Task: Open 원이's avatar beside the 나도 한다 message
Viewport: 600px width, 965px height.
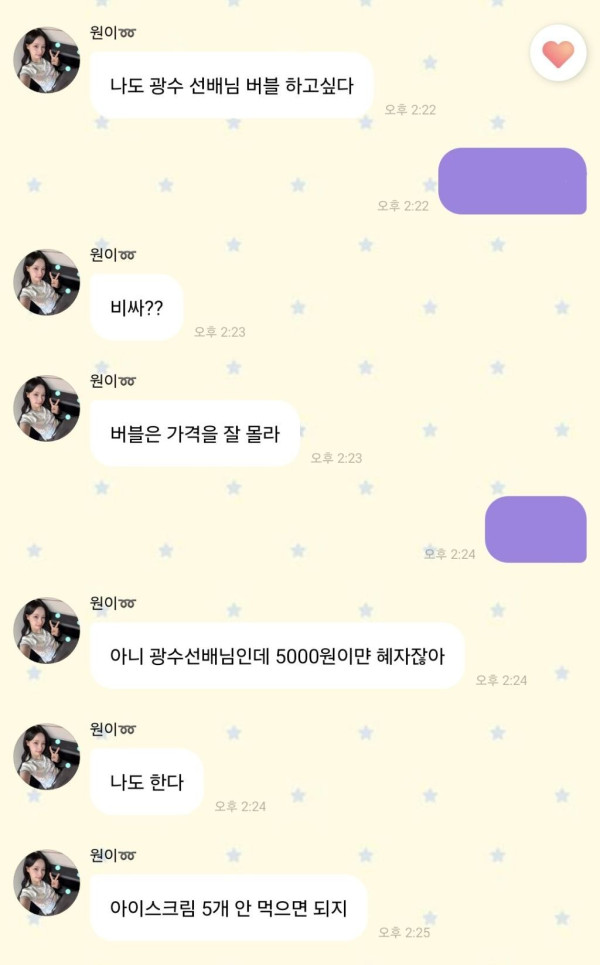Action: point(47,756)
